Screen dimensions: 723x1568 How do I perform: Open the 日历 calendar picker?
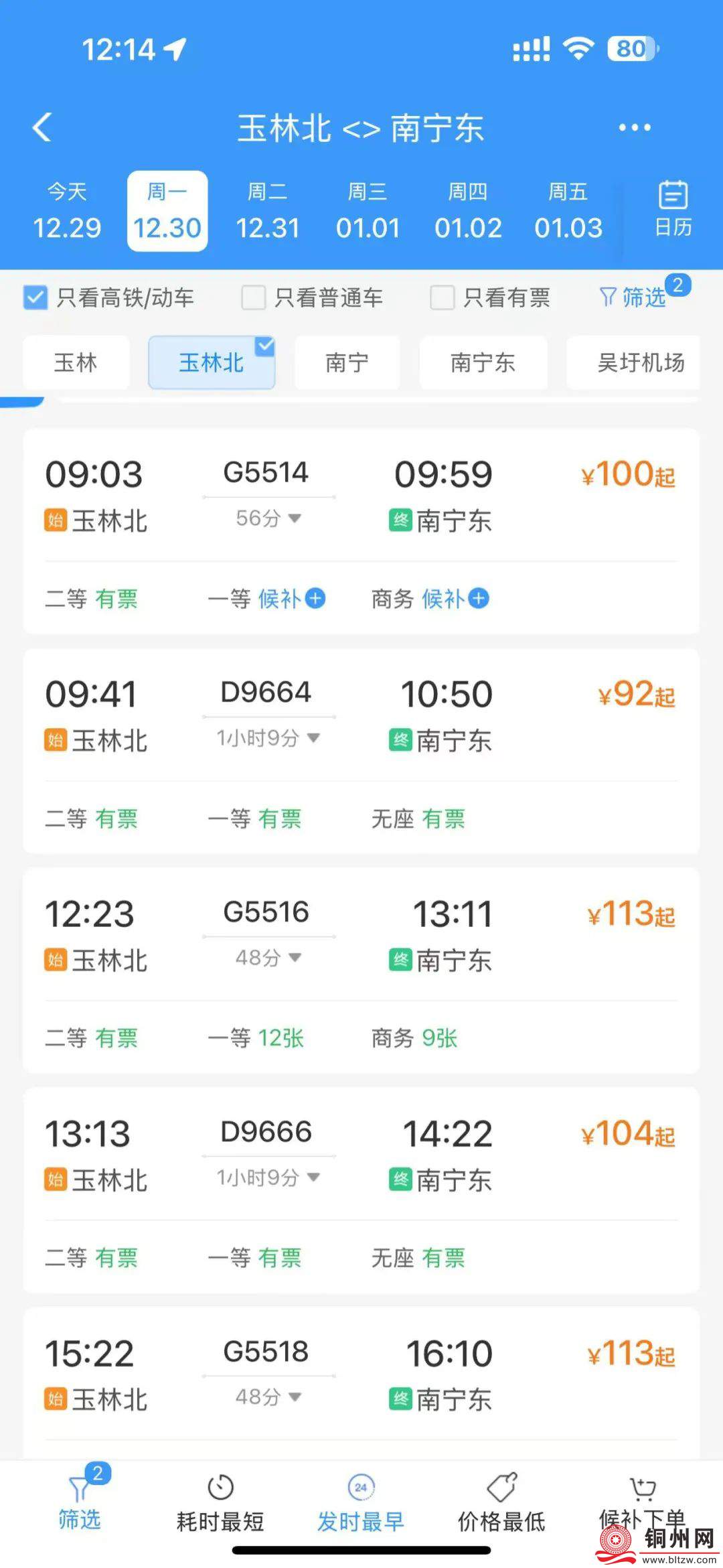[x=673, y=209]
